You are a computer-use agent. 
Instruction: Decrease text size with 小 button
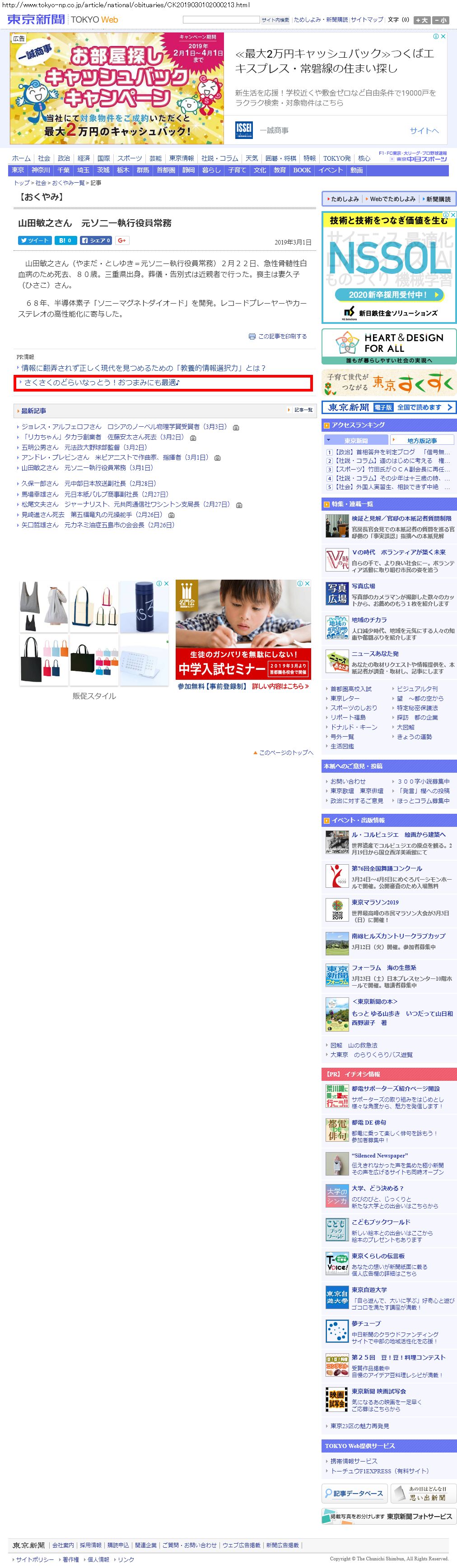pyautogui.click(x=441, y=20)
